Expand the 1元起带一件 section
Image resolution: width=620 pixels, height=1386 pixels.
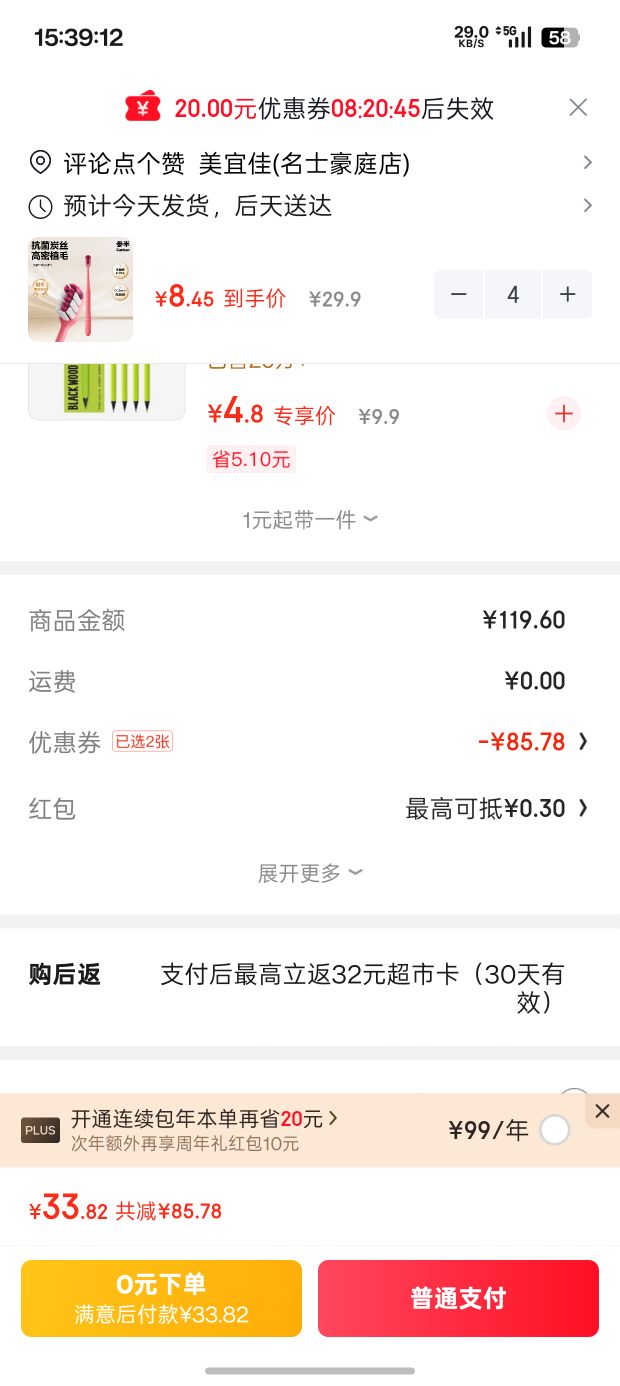[x=310, y=519]
